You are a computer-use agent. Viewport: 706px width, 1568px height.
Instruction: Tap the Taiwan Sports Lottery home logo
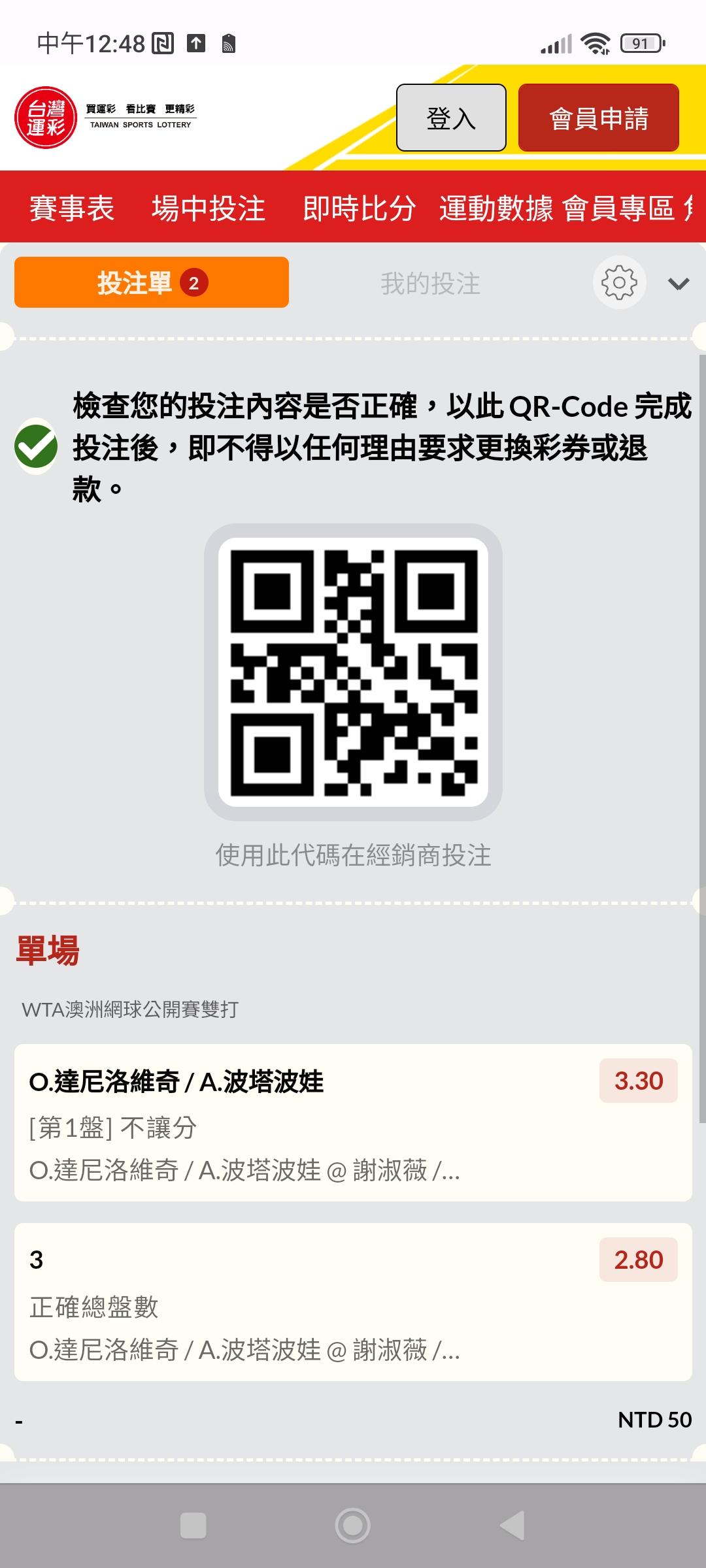tap(105, 118)
